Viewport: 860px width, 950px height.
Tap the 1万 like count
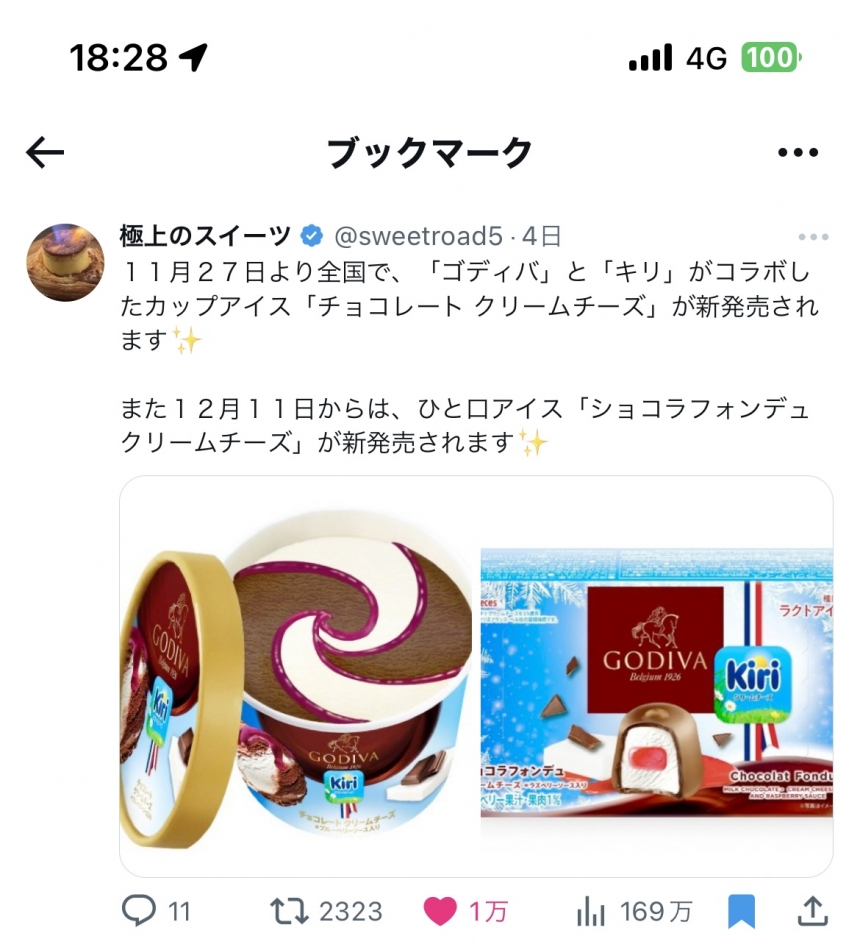(x=487, y=911)
